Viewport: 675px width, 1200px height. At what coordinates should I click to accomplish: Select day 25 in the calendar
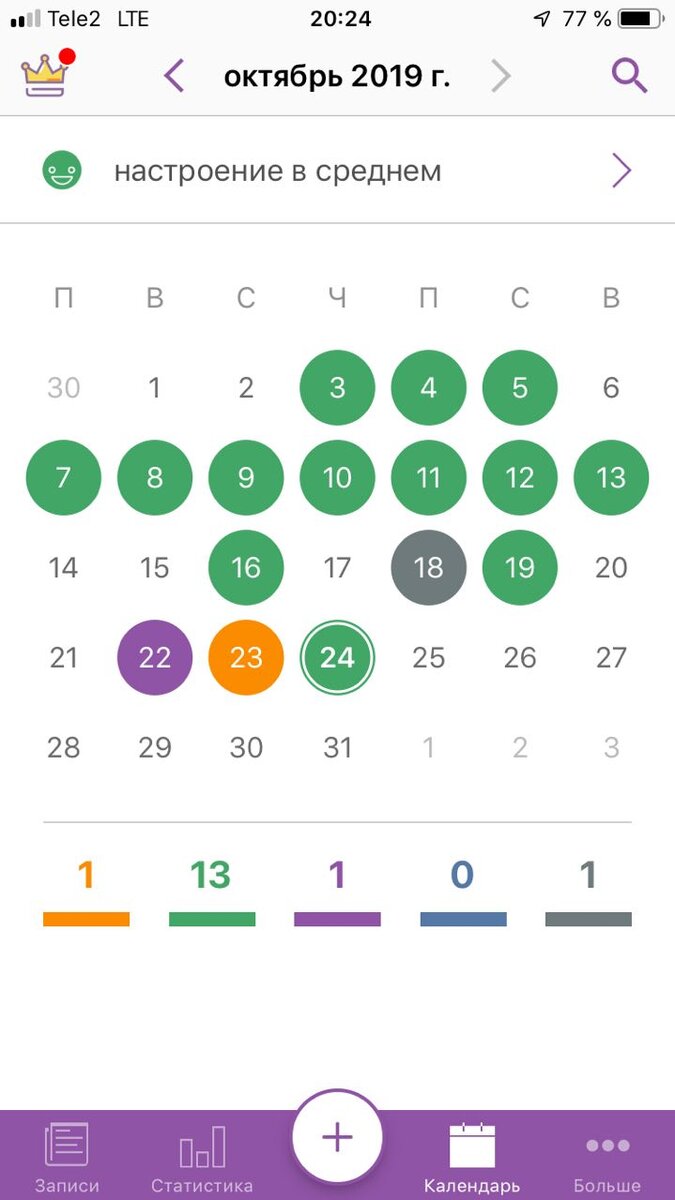click(428, 657)
